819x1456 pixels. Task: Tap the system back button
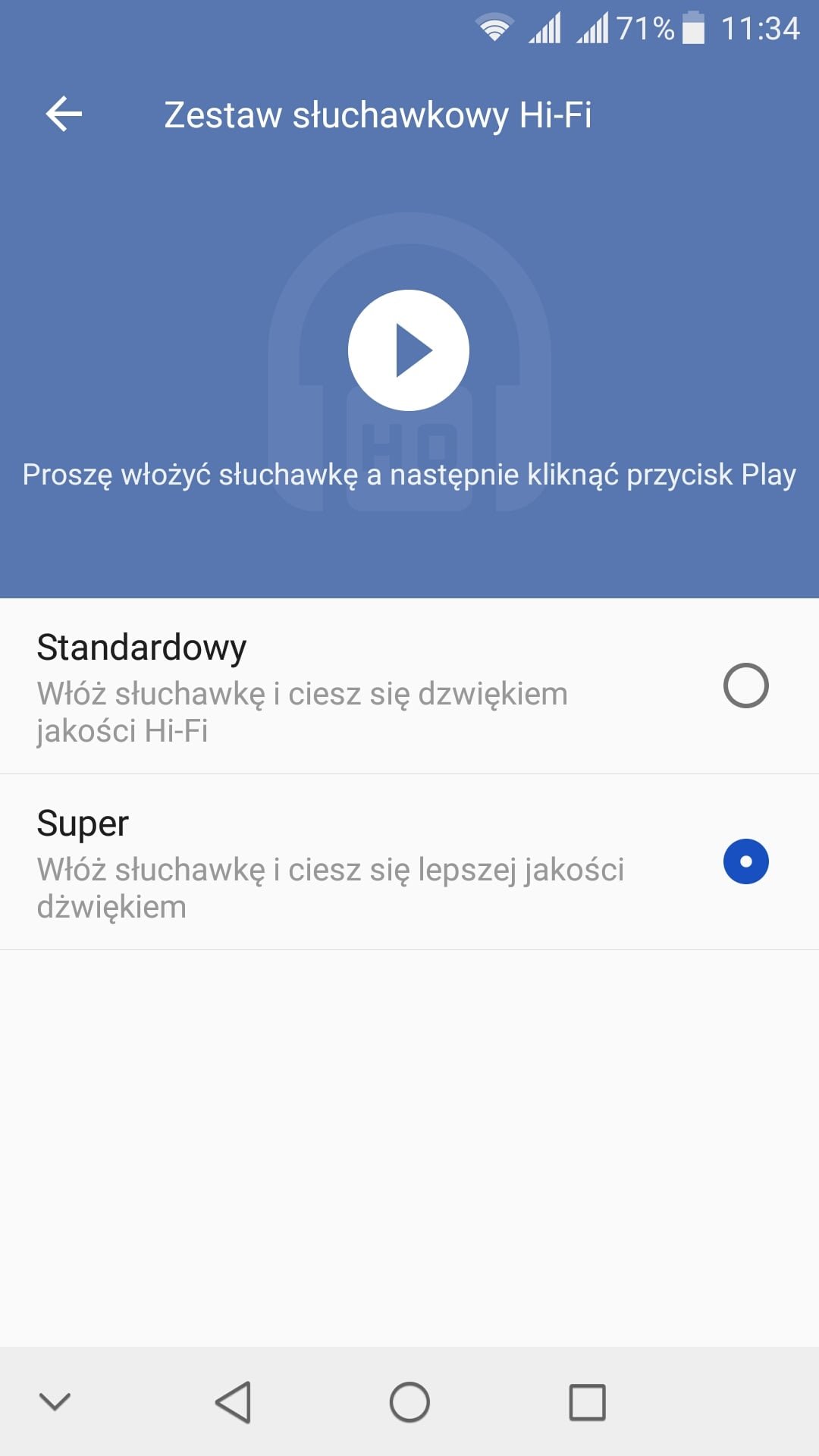tap(233, 1401)
